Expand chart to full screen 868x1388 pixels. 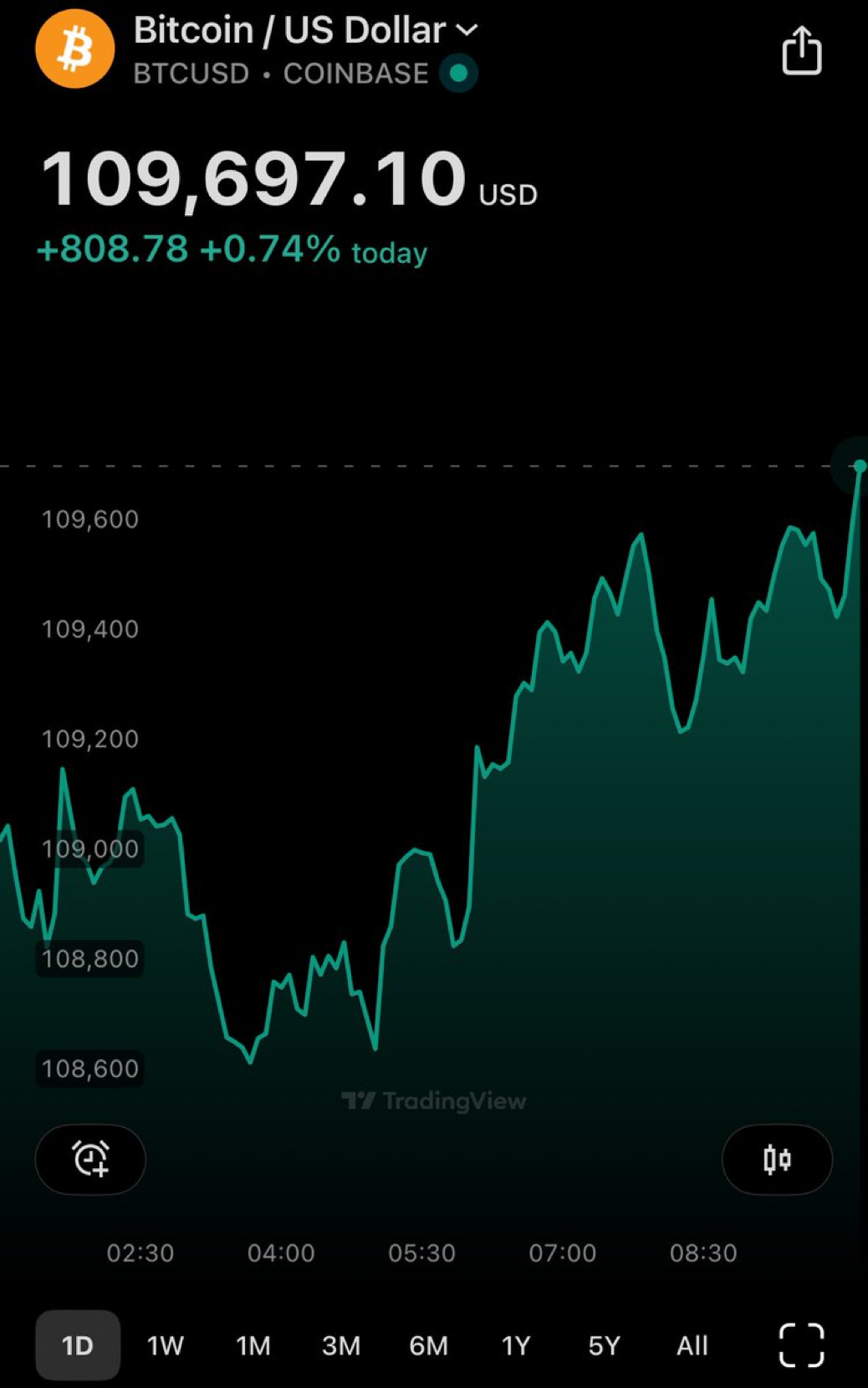(801, 1345)
